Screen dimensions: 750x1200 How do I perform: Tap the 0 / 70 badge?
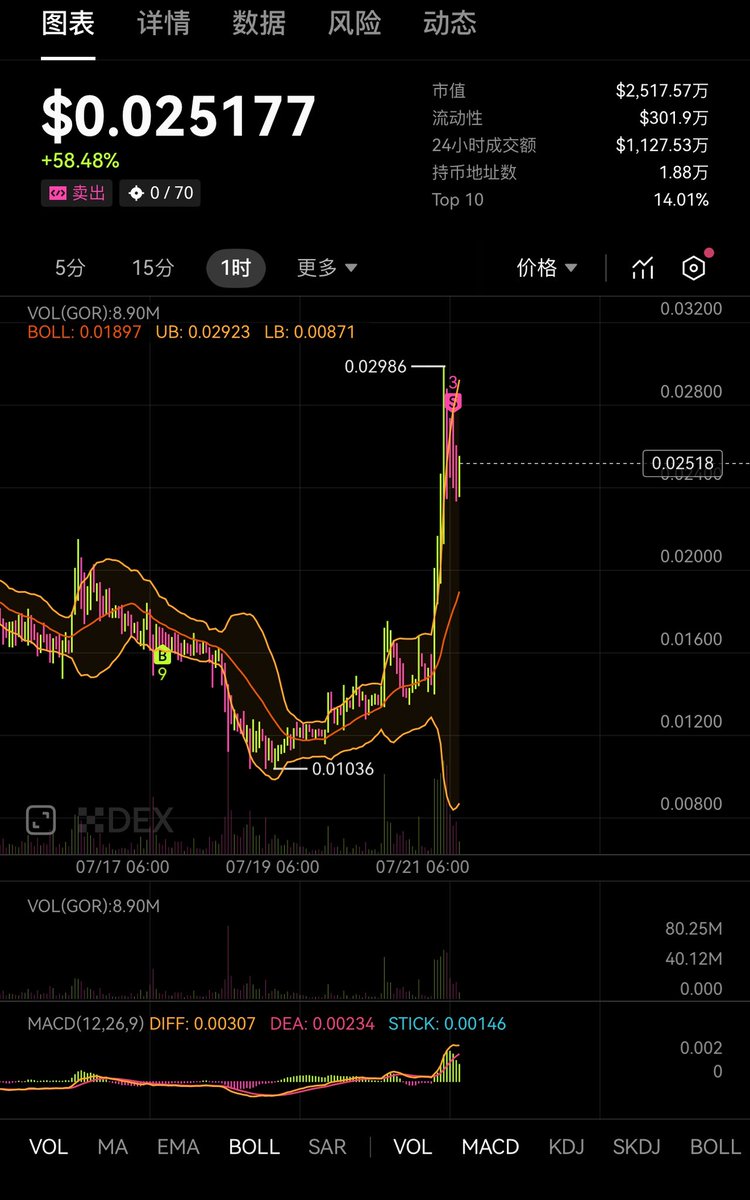point(160,193)
